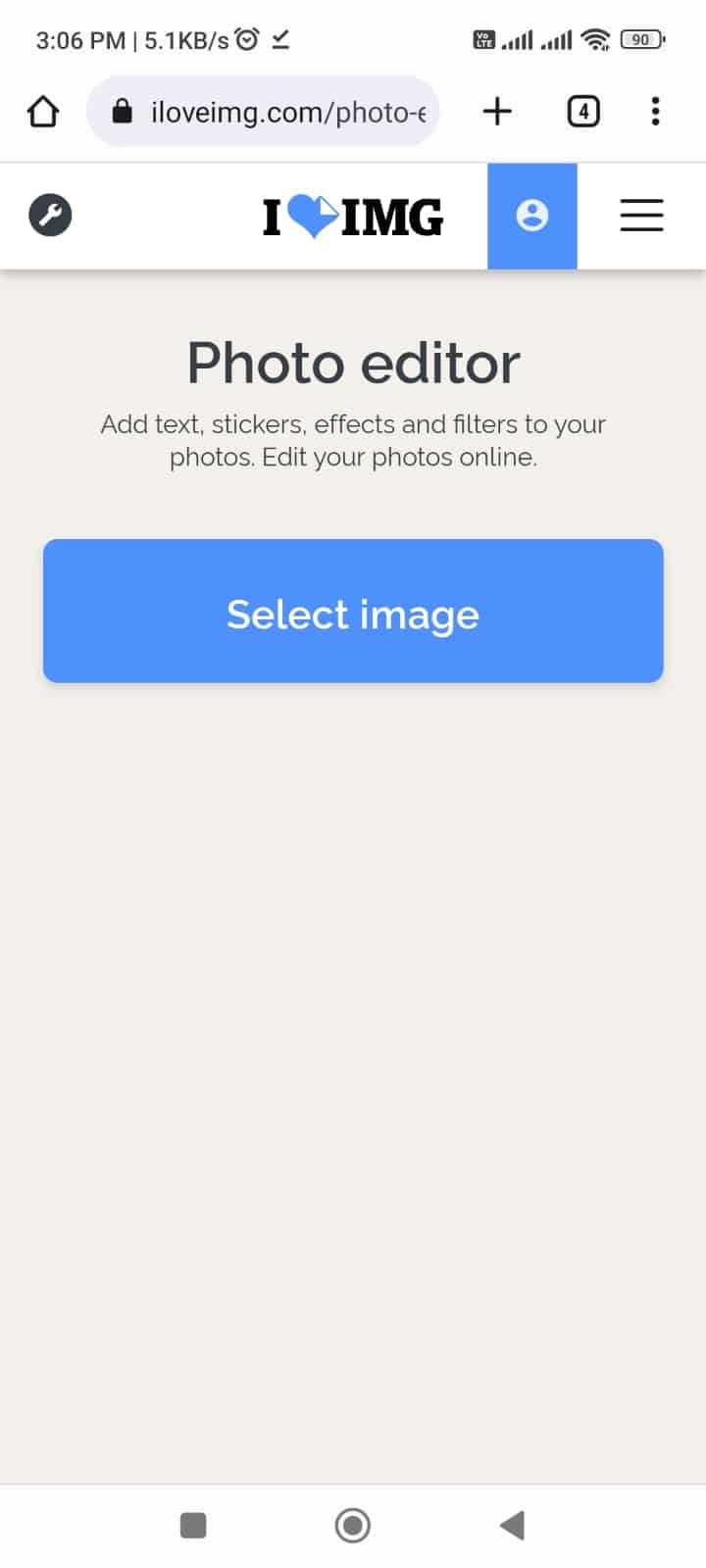Tap the browser home icon
The image size is (706, 1568).
coord(43,112)
